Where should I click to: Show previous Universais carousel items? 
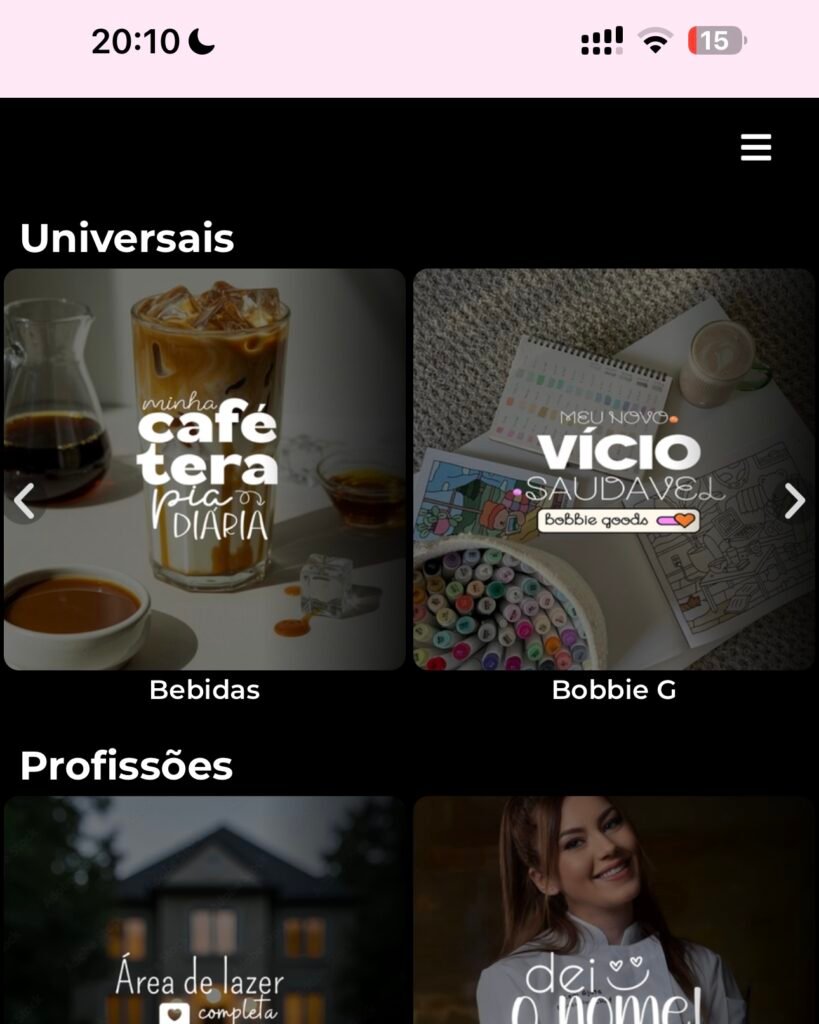pyautogui.click(x=24, y=500)
